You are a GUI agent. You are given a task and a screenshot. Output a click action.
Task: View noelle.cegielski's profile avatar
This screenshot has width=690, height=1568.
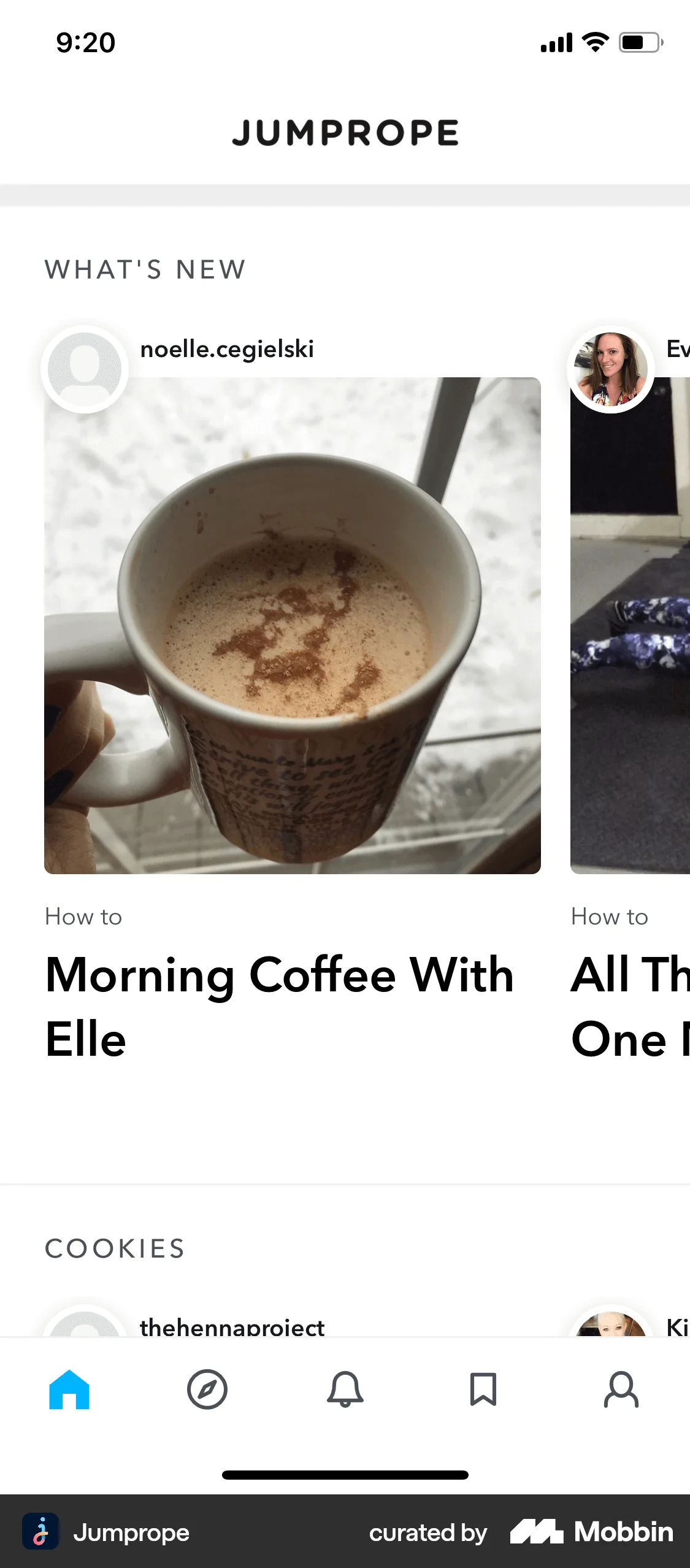coord(85,369)
